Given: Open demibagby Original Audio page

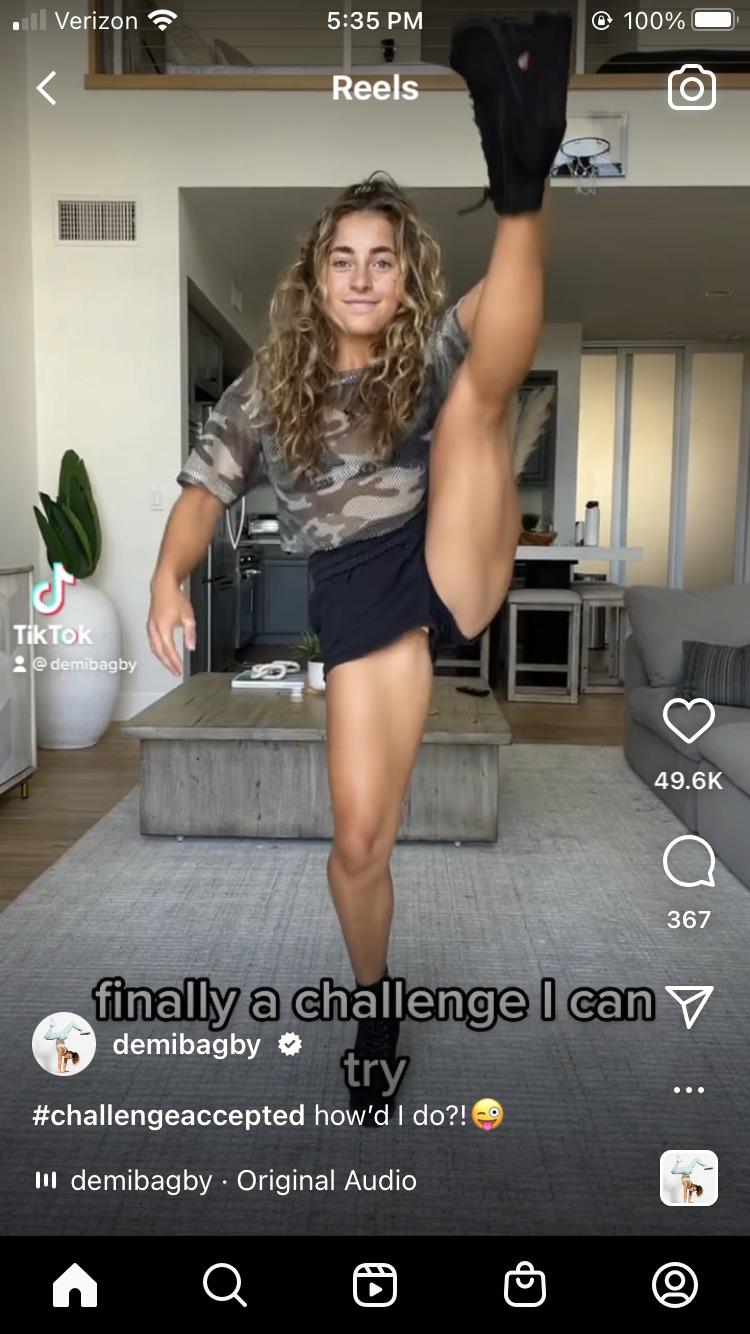Looking at the screenshot, I should (243, 1181).
